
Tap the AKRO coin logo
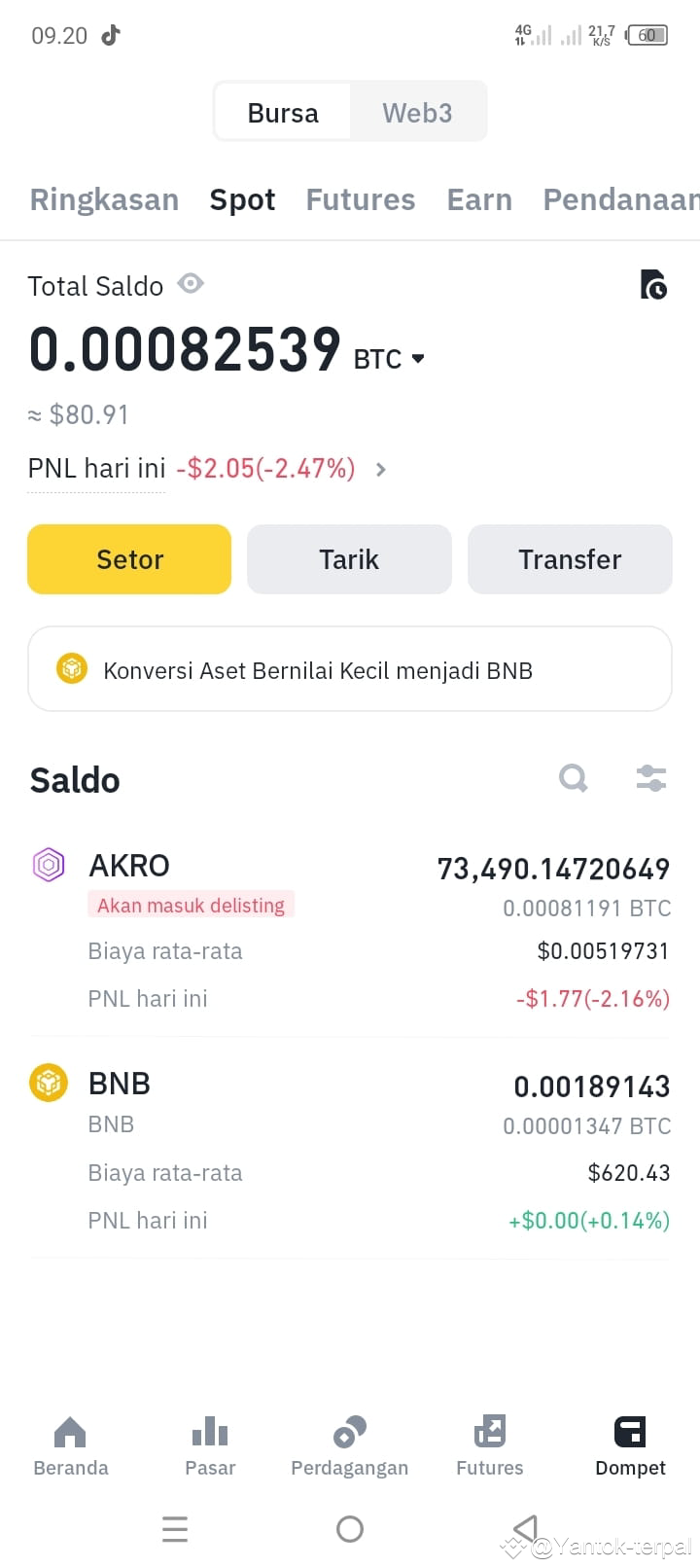(50, 865)
